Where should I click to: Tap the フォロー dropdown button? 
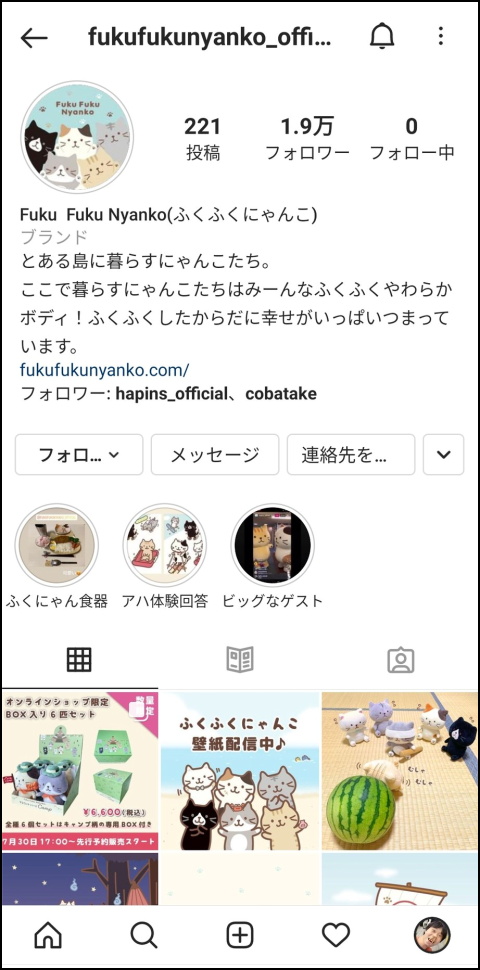point(79,455)
